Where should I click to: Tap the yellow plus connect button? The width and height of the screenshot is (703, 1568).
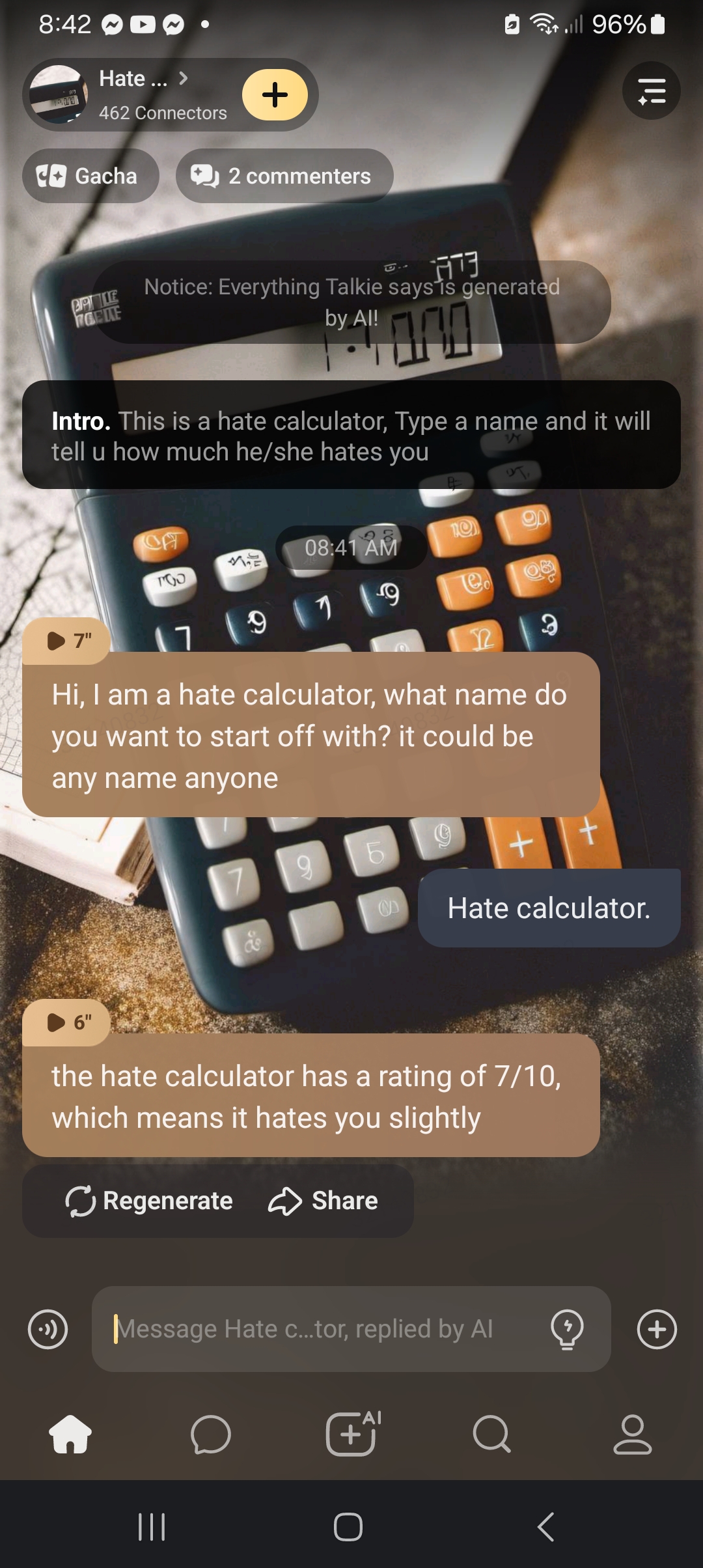pyautogui.click(x=275, y=94)
